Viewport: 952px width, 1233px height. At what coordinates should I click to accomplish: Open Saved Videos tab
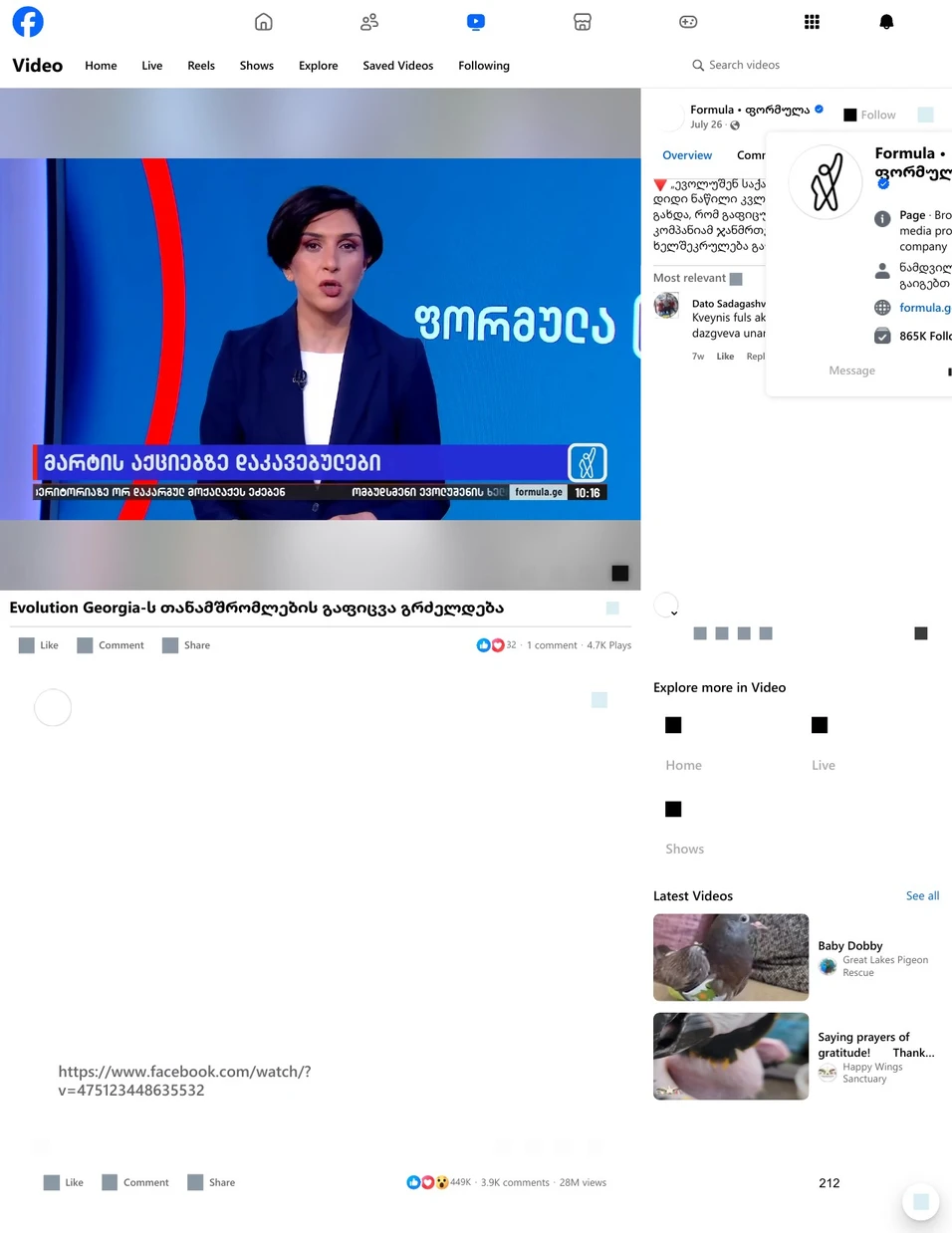click(x=397, y=66)
